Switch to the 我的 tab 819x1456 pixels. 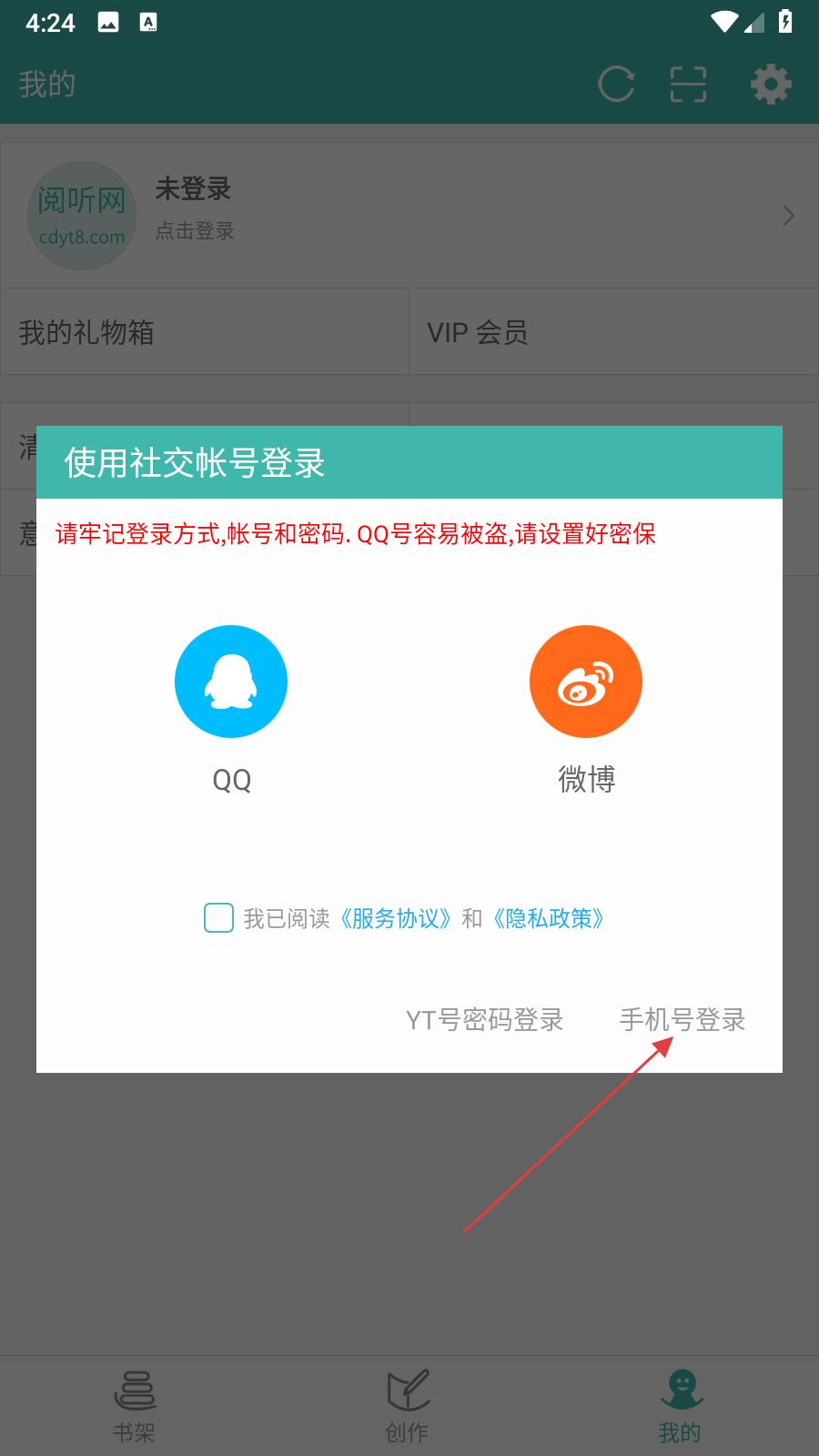tap(681, 1406)
